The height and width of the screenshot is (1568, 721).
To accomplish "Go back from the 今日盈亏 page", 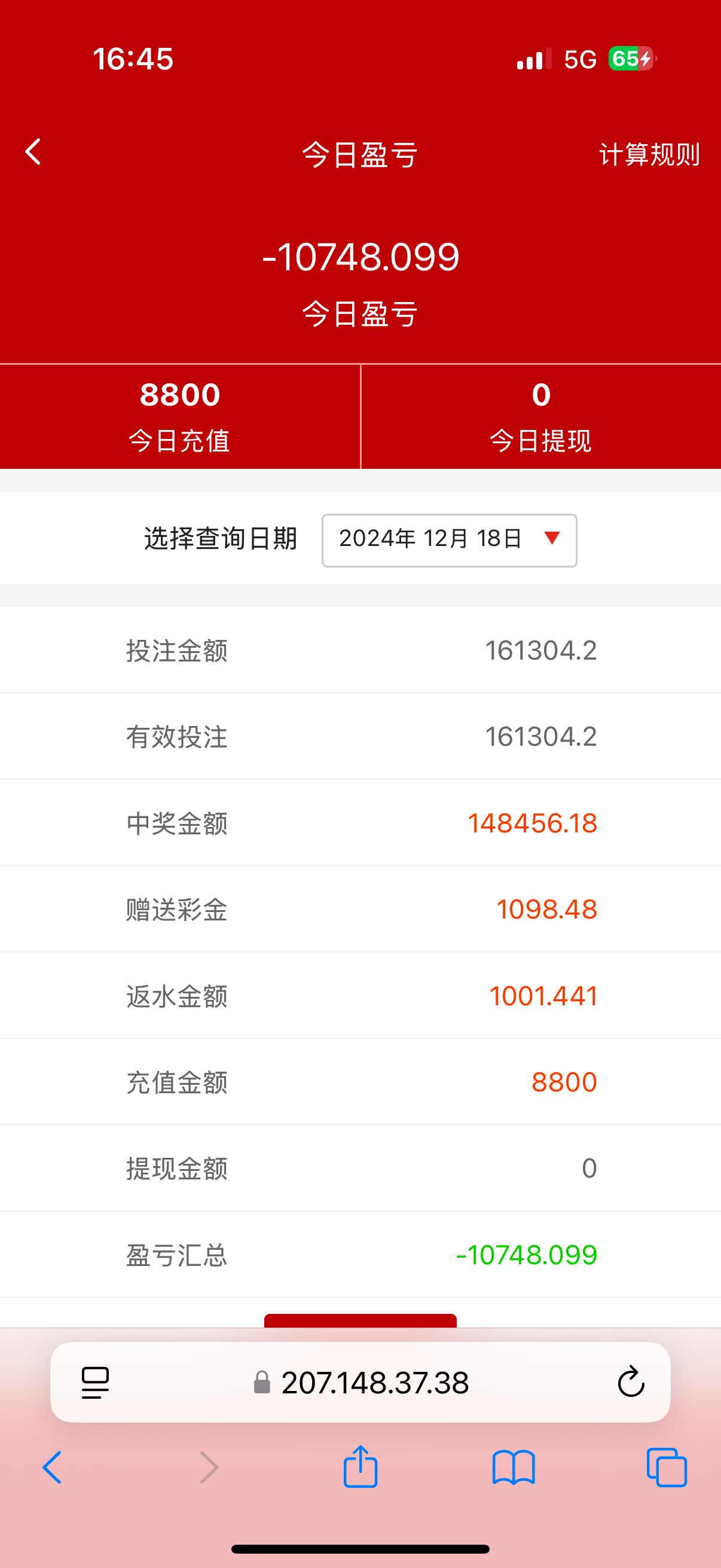I will click(33, 152).
